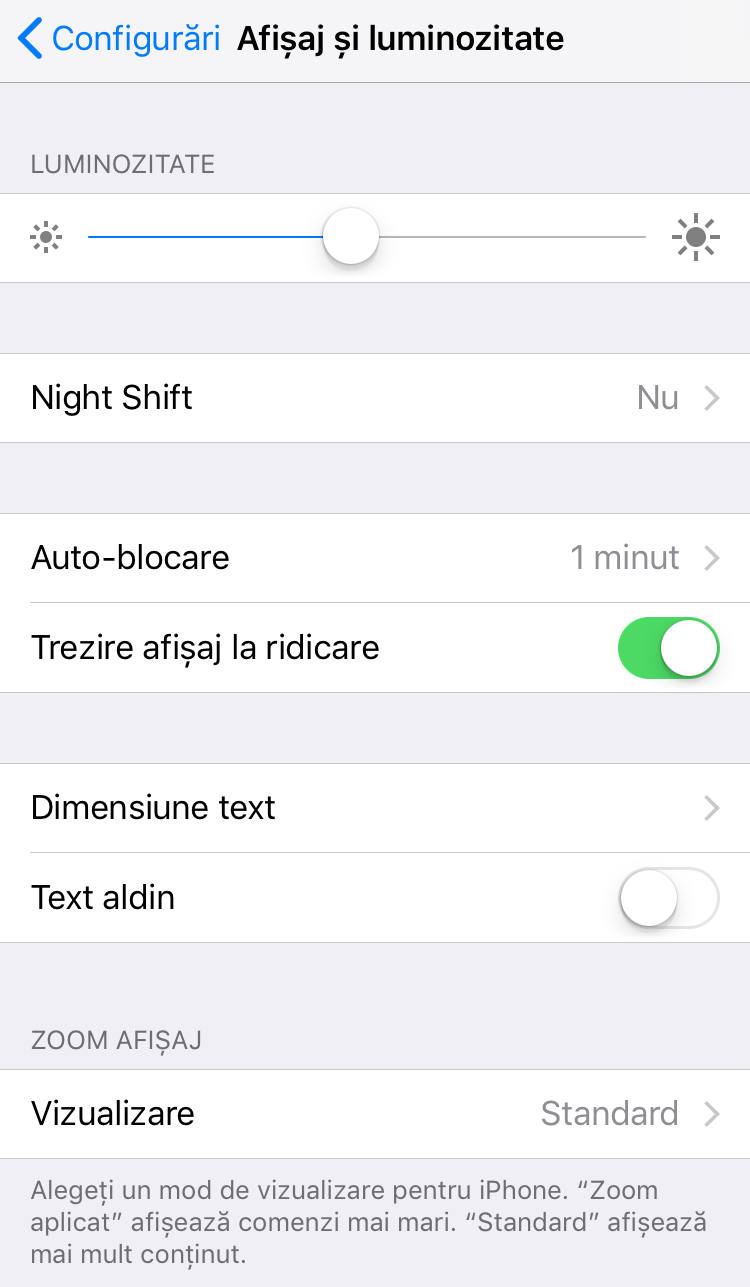Open the Night Shift row
The width and height of the screenshot is (750, 1287).
tap(375, 398)
